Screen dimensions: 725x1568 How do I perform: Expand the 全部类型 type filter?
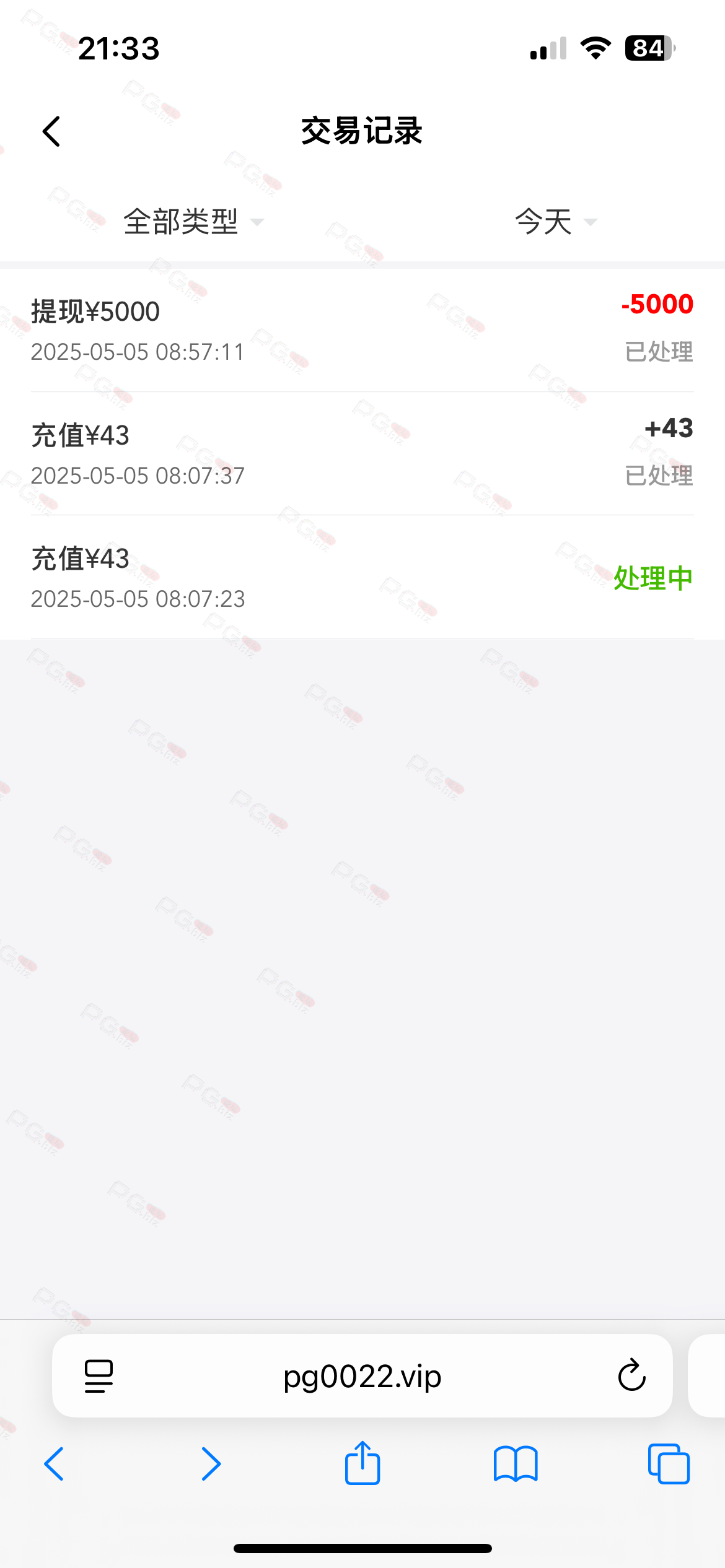193,222
